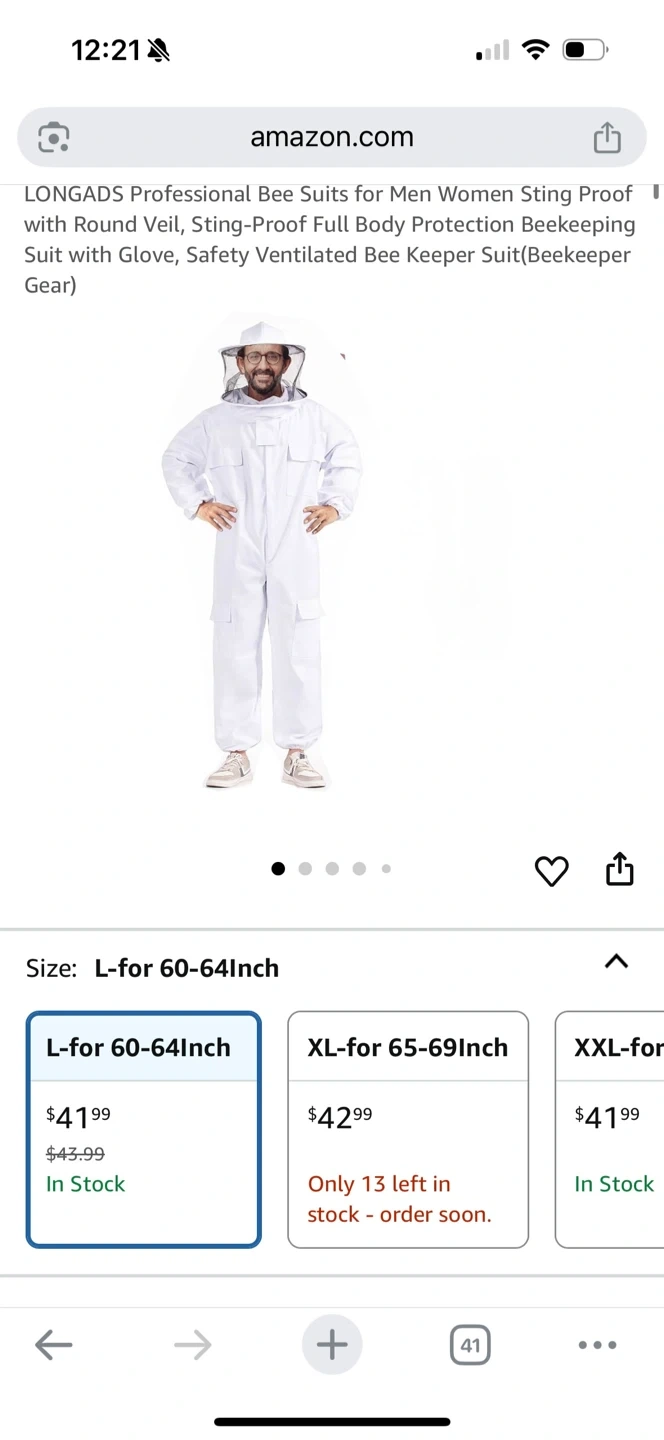664x1440 pixels.
Task: Collapse the Size options section
Action: pyautogui.click(x=616, y=962)
